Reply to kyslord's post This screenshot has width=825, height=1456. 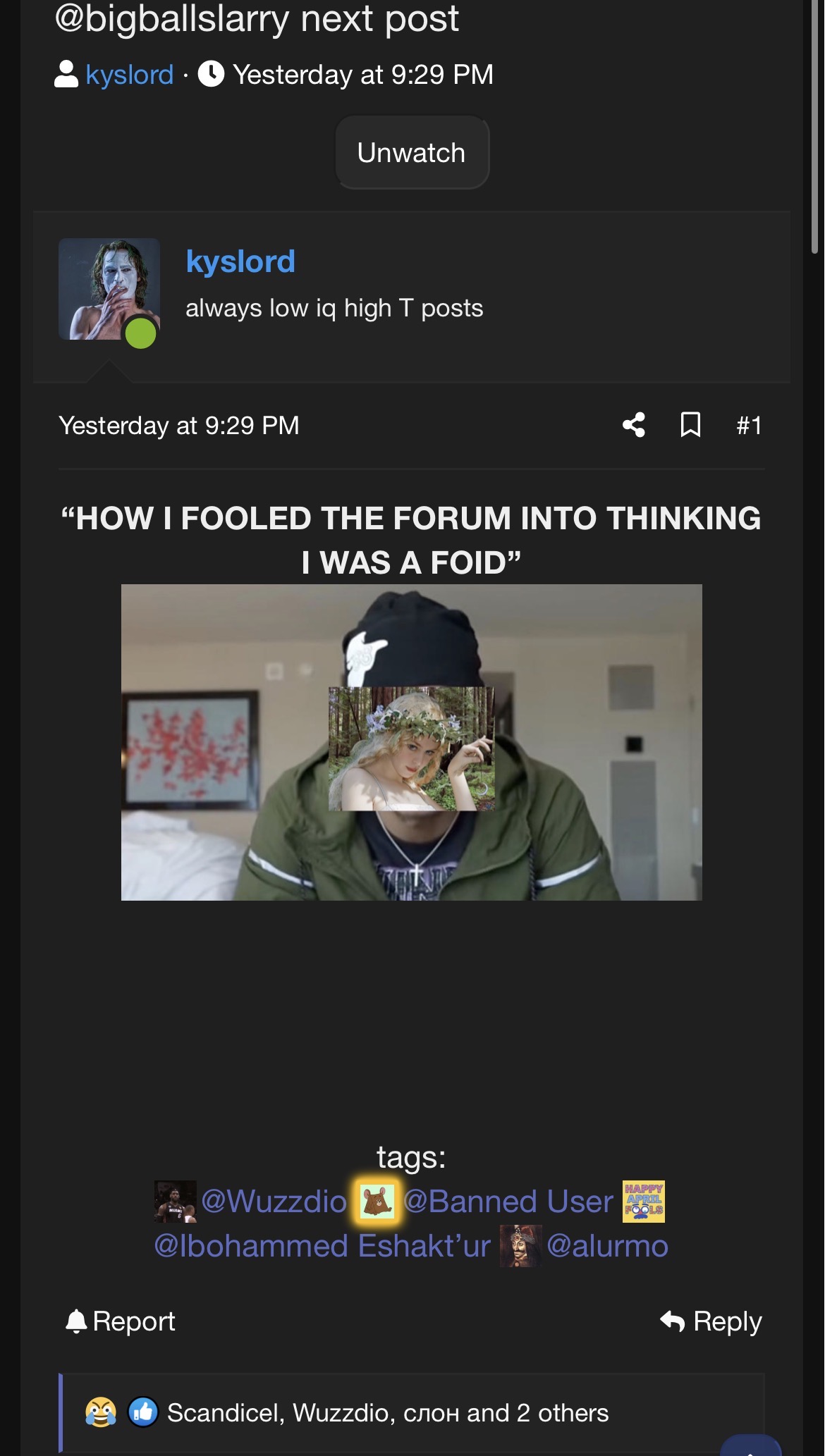click(x=711, y=1321)
